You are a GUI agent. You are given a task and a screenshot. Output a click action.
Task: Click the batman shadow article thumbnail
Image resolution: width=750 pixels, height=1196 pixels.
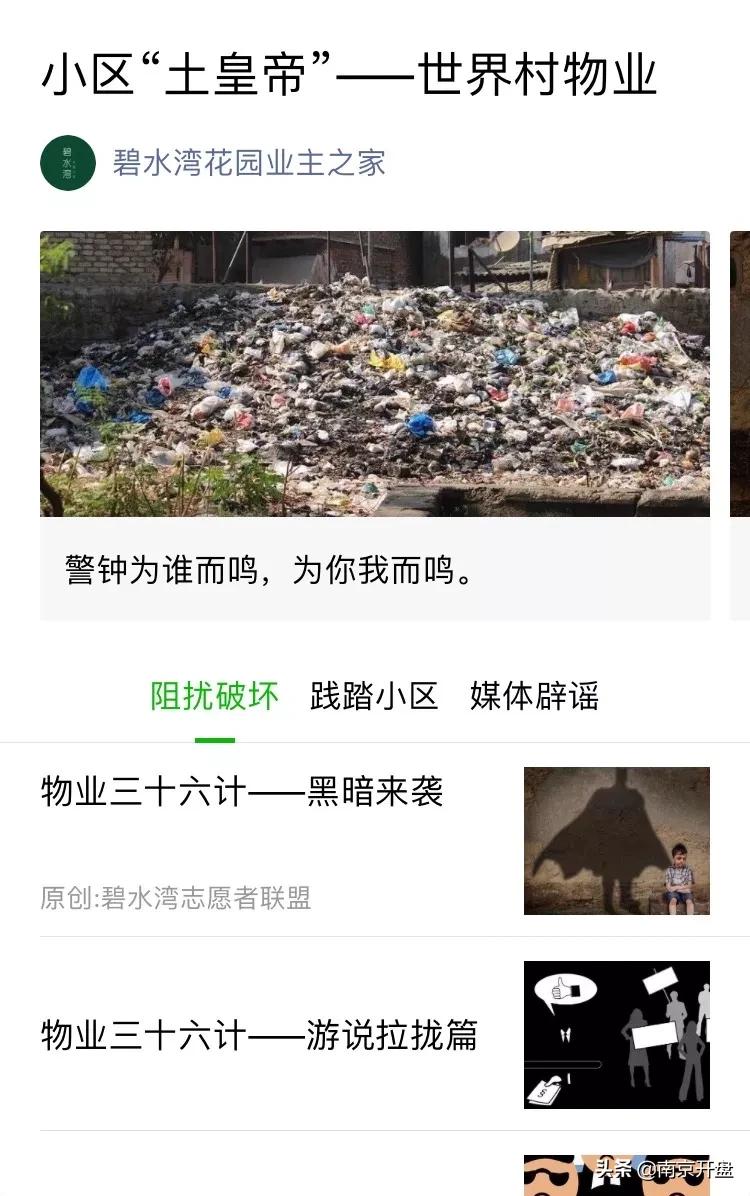coord(618,840)
